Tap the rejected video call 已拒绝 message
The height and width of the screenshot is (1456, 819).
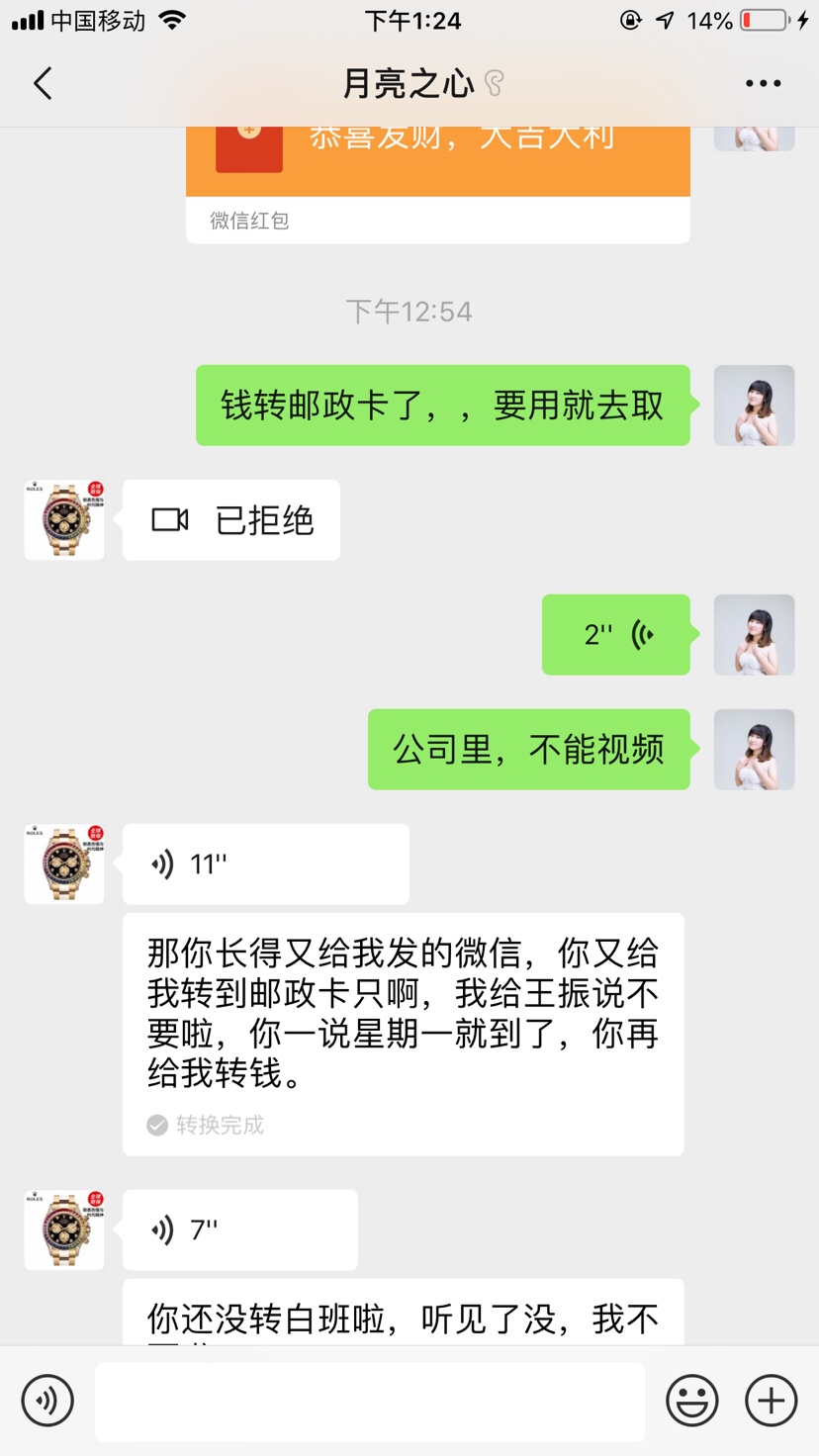231,520
